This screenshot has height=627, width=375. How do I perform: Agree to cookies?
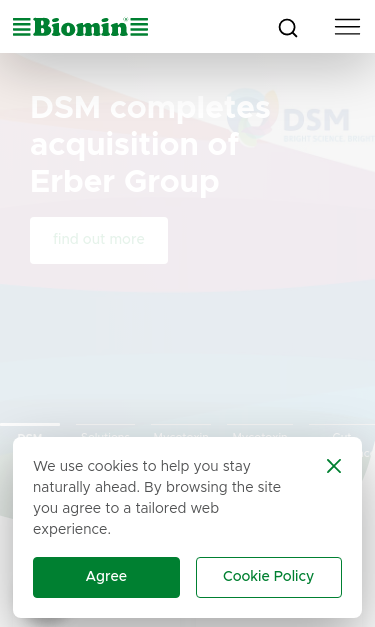[106, 577]
